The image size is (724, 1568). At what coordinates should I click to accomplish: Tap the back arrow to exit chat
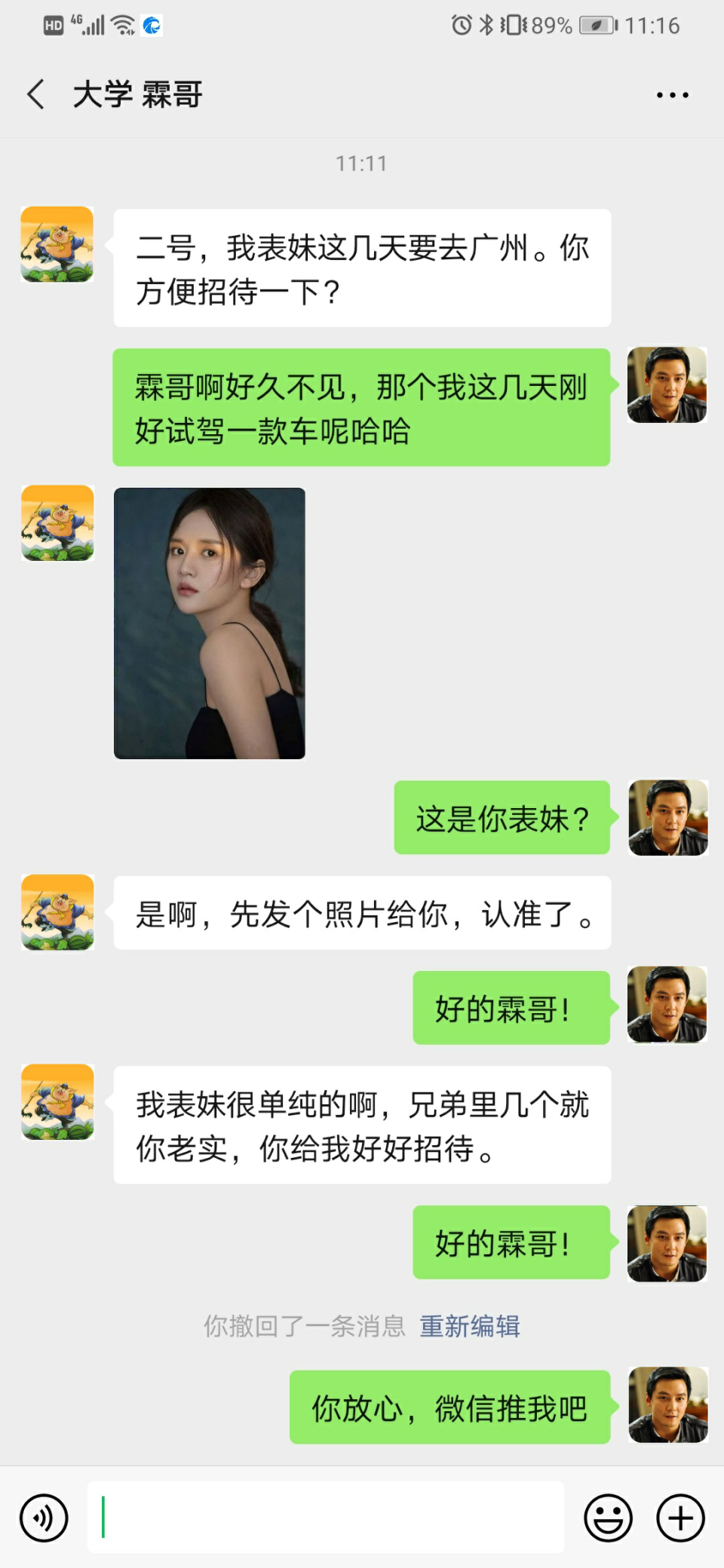click(x=35, y=93)
